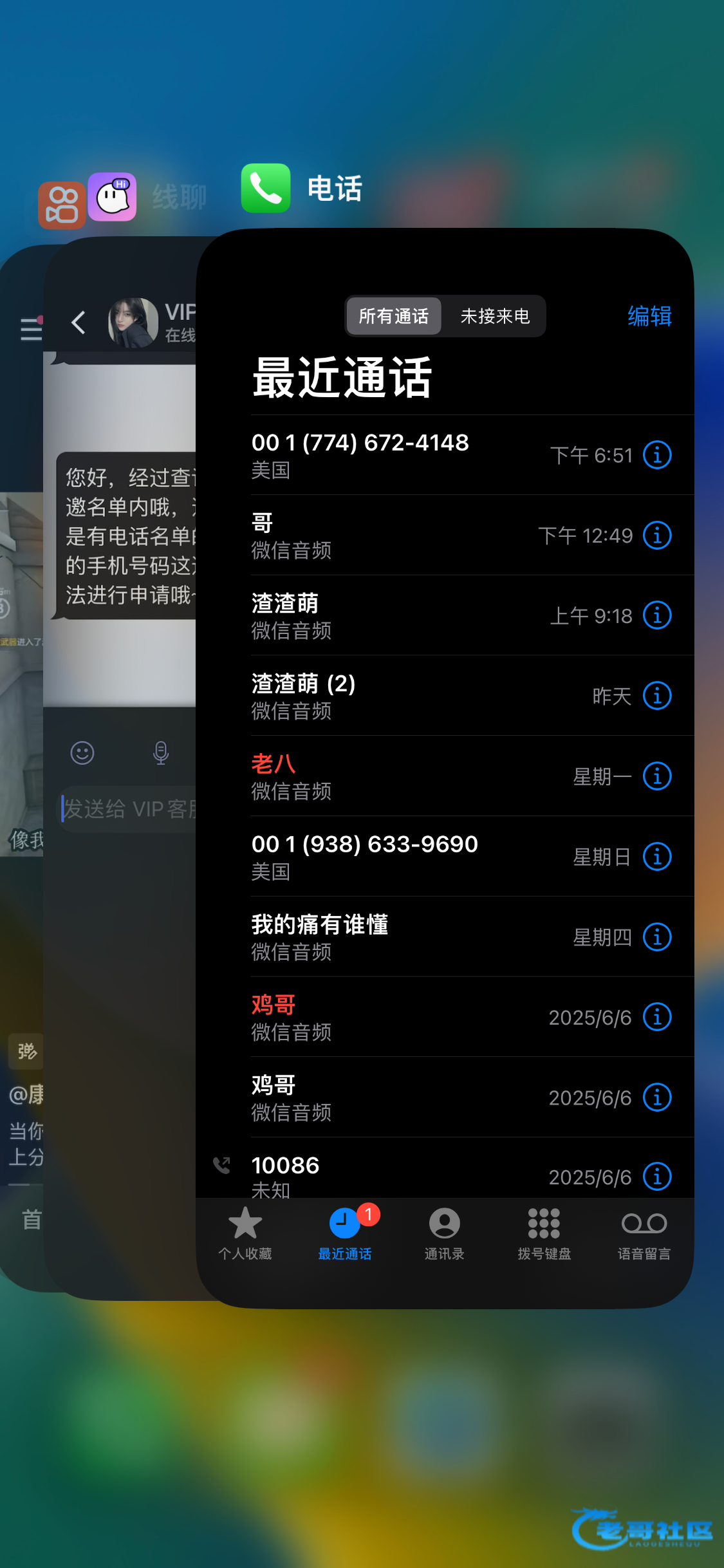Switch to the 未接来电 segment
This screenshot has width=724, height=1568.
coord(495,316)
